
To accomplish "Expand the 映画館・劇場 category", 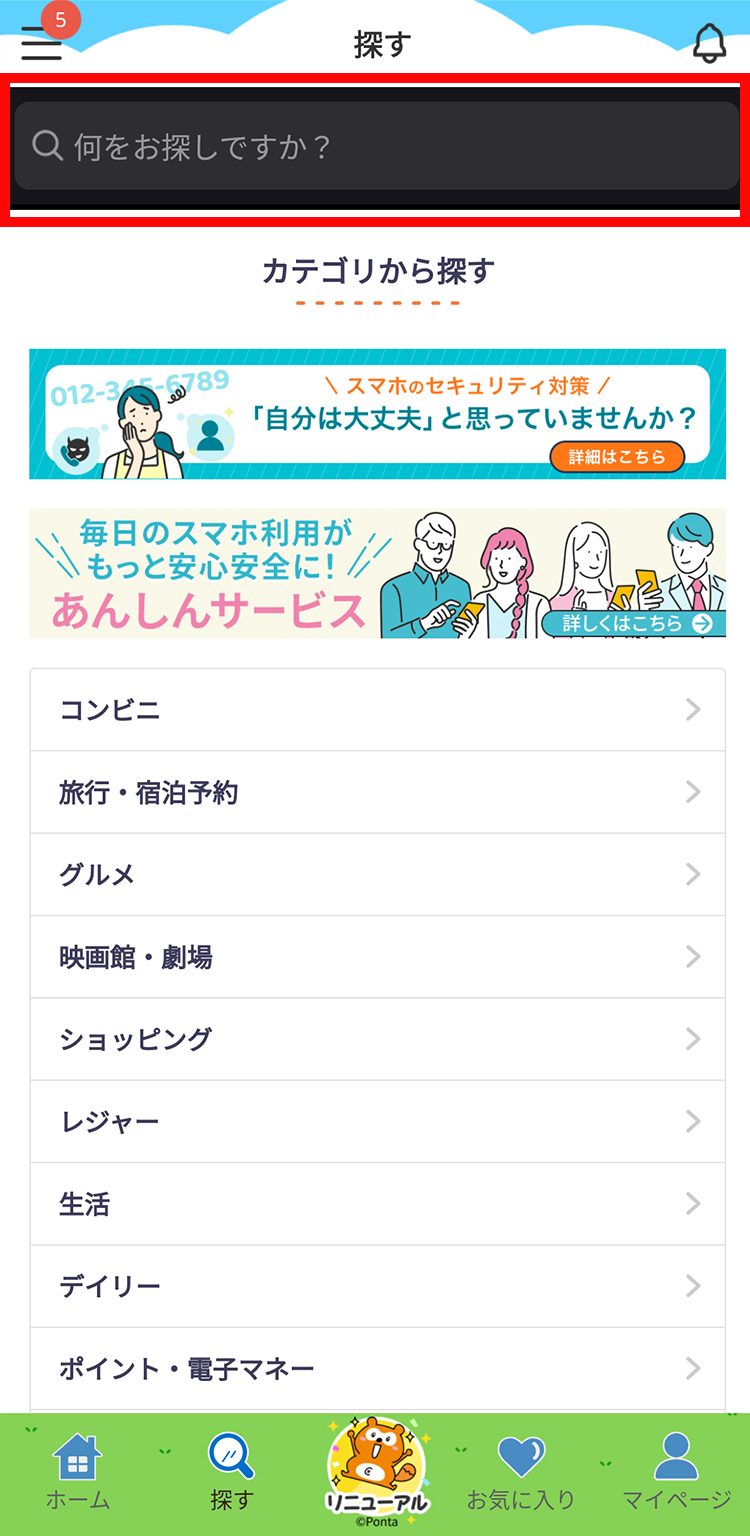I will tap(377, 957).
